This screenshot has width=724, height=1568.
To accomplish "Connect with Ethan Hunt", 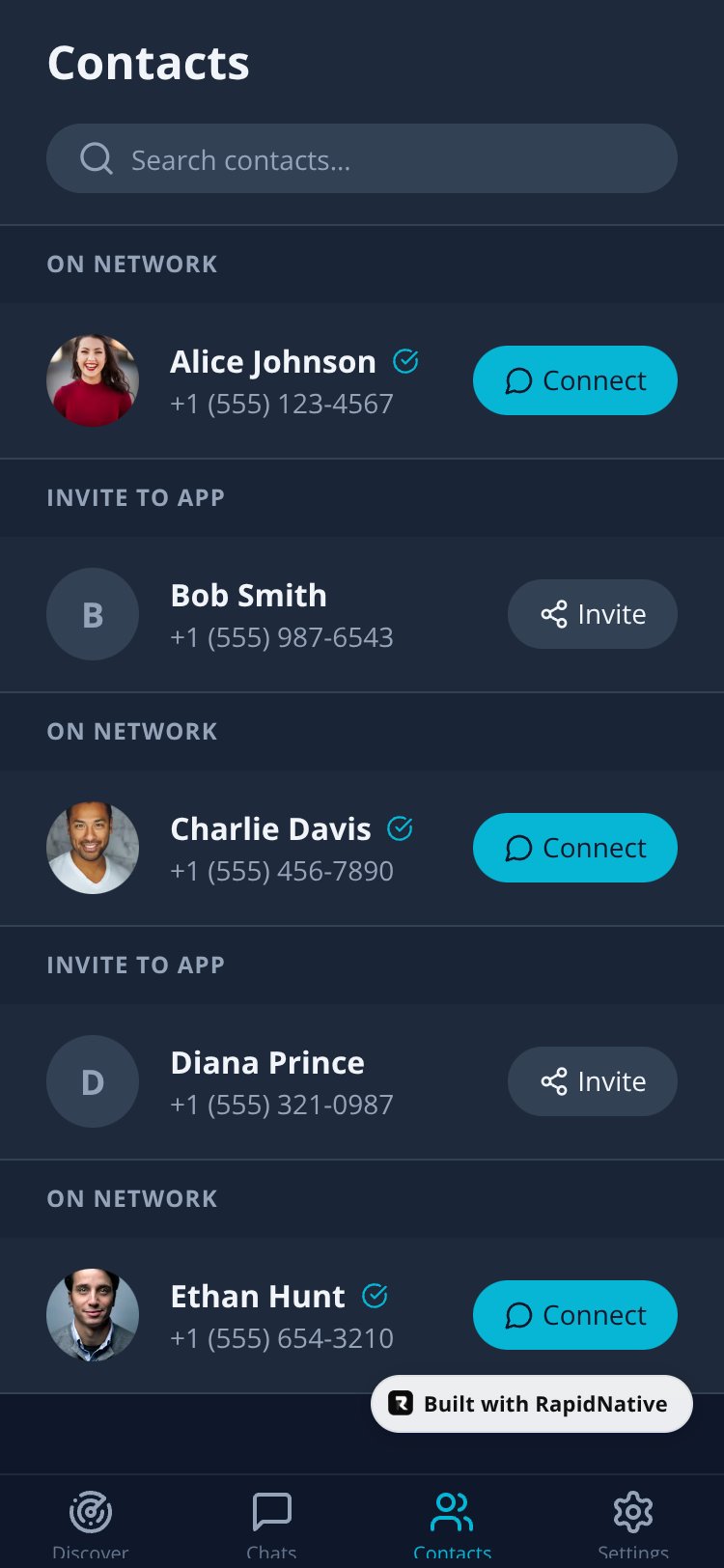I will (x=575, y=1315).
